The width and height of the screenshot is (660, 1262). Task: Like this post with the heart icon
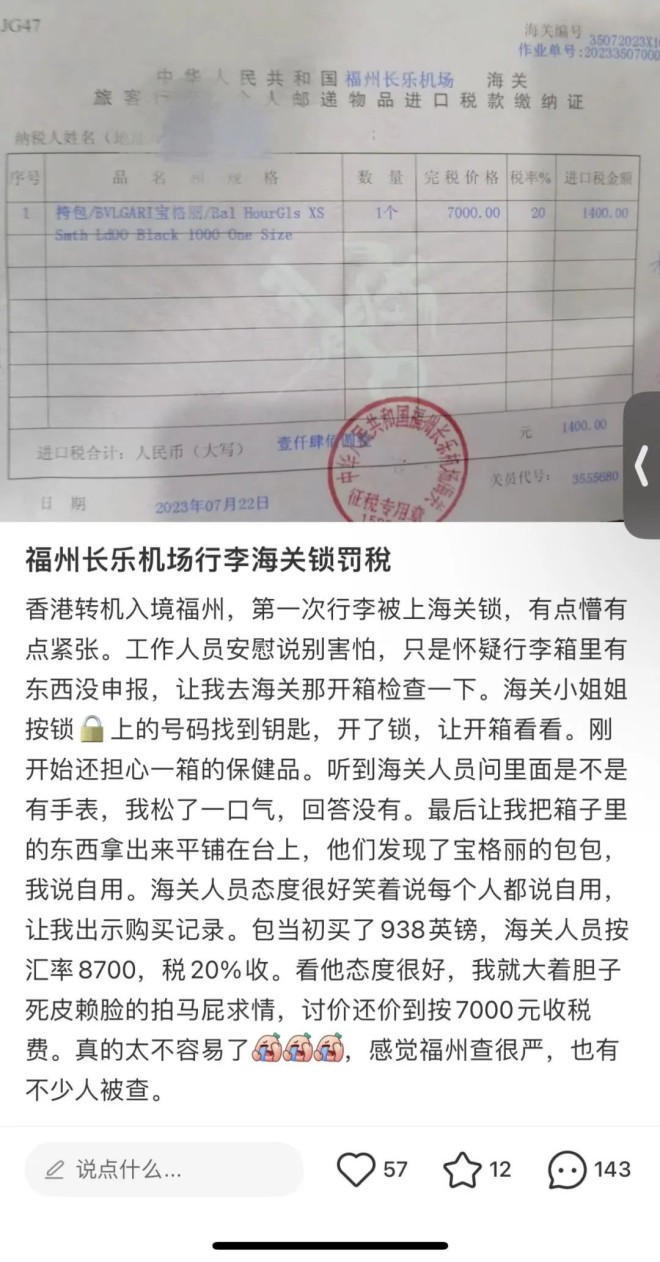(x=355, y=1169)
